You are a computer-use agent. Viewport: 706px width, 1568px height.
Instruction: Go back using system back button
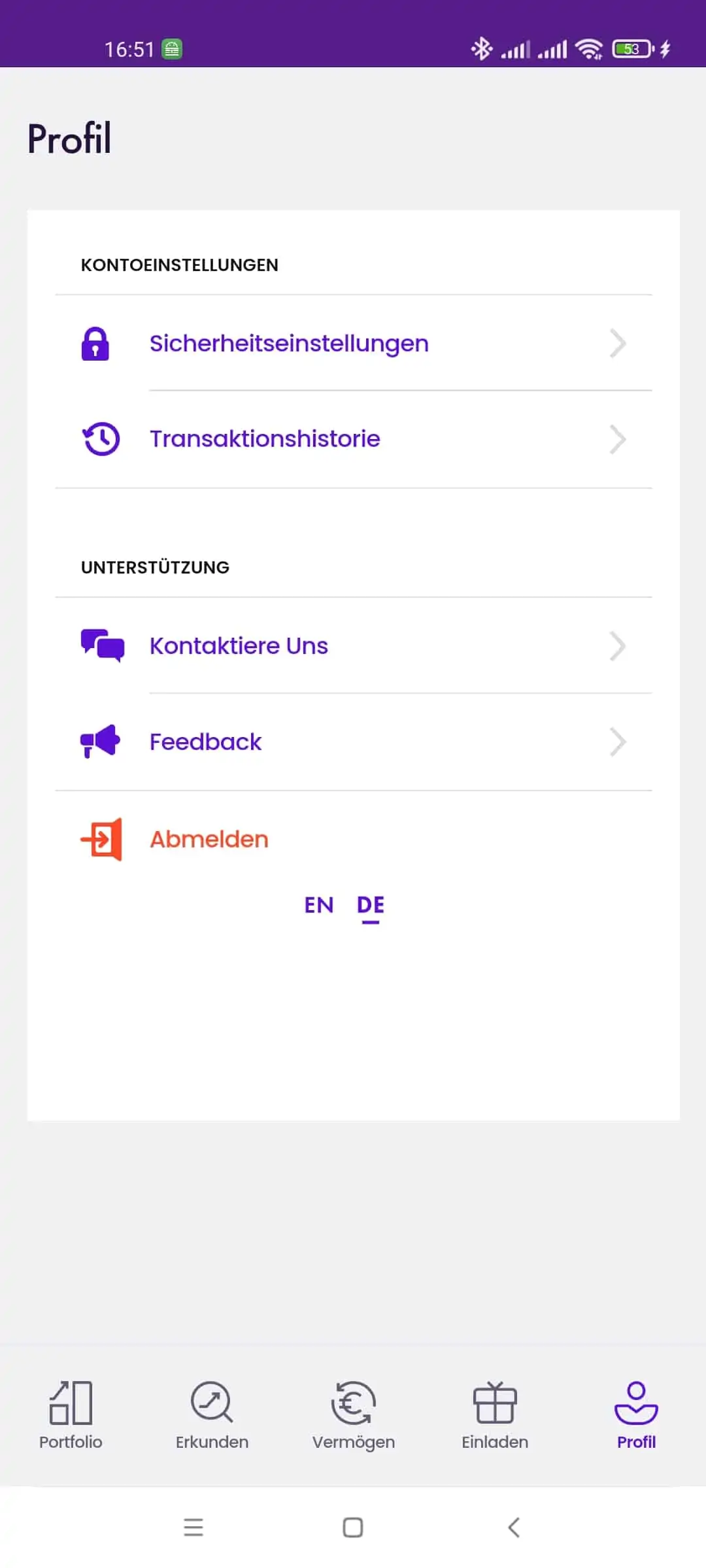click(x=514, y=1527)
